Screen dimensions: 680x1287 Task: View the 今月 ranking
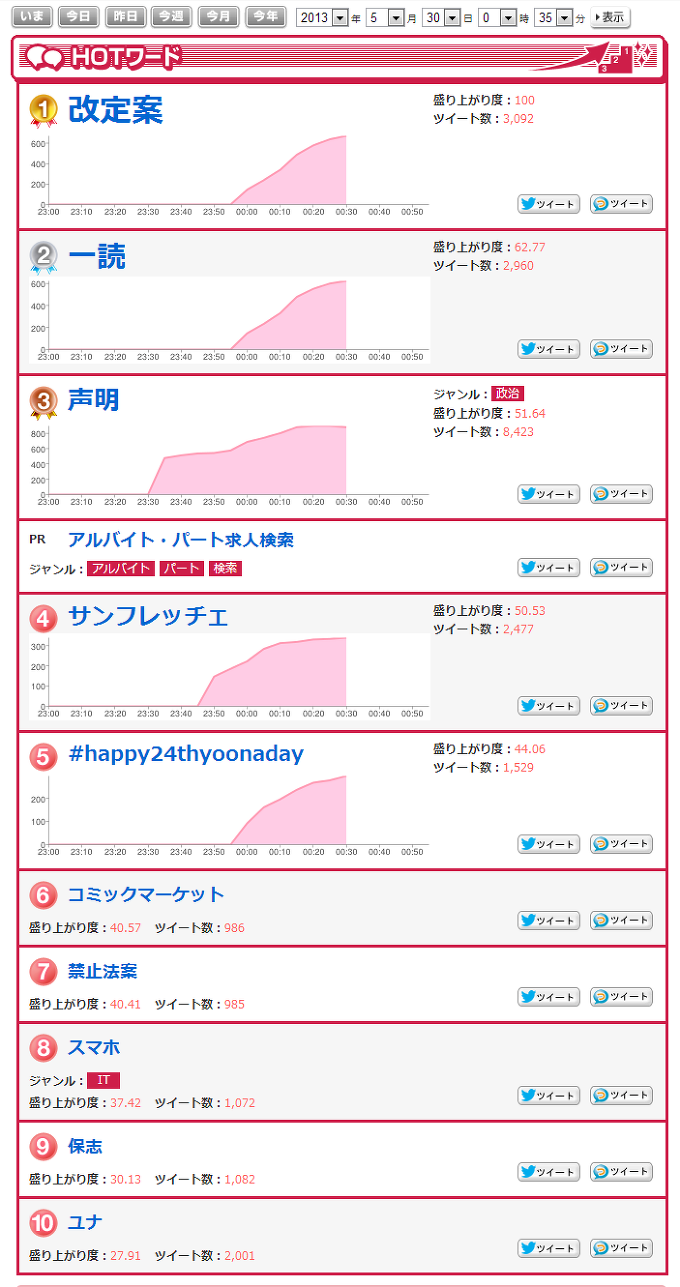(218, 17)
